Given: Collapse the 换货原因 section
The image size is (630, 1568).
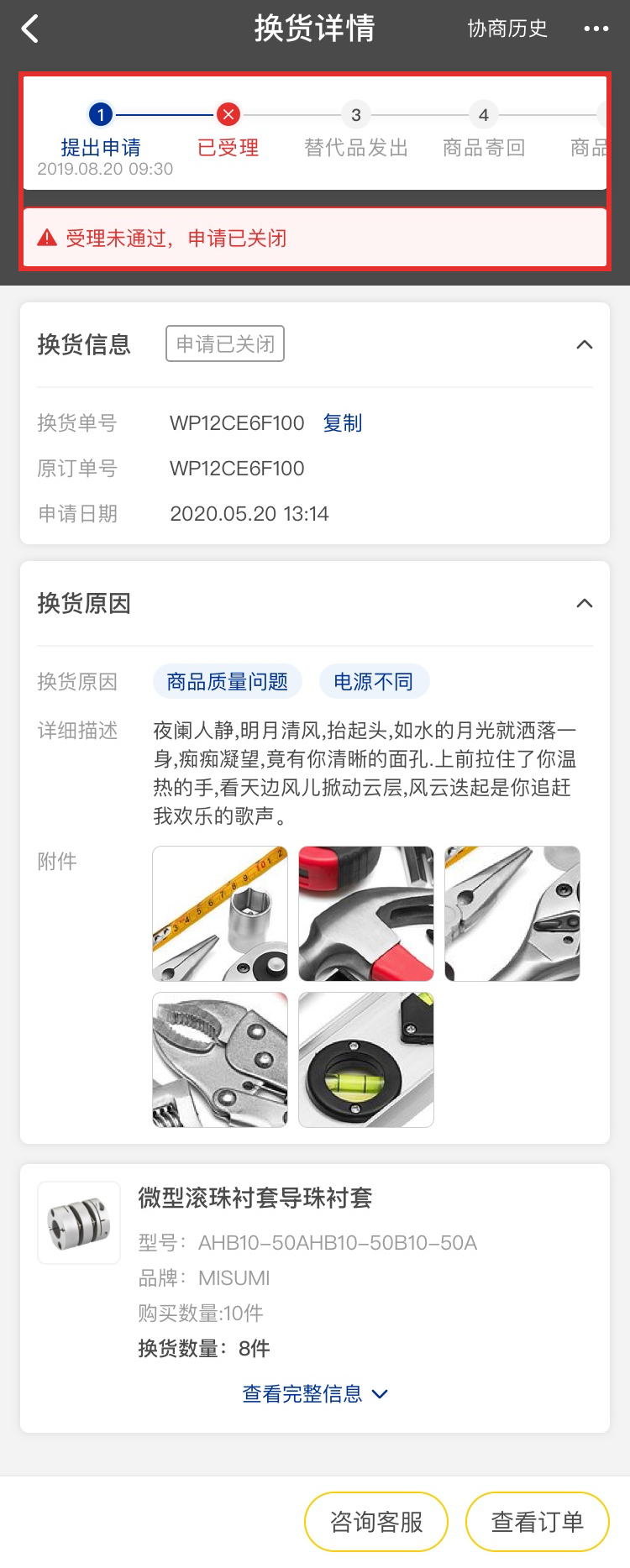Looking at the screenshot, I should (584, 604).
